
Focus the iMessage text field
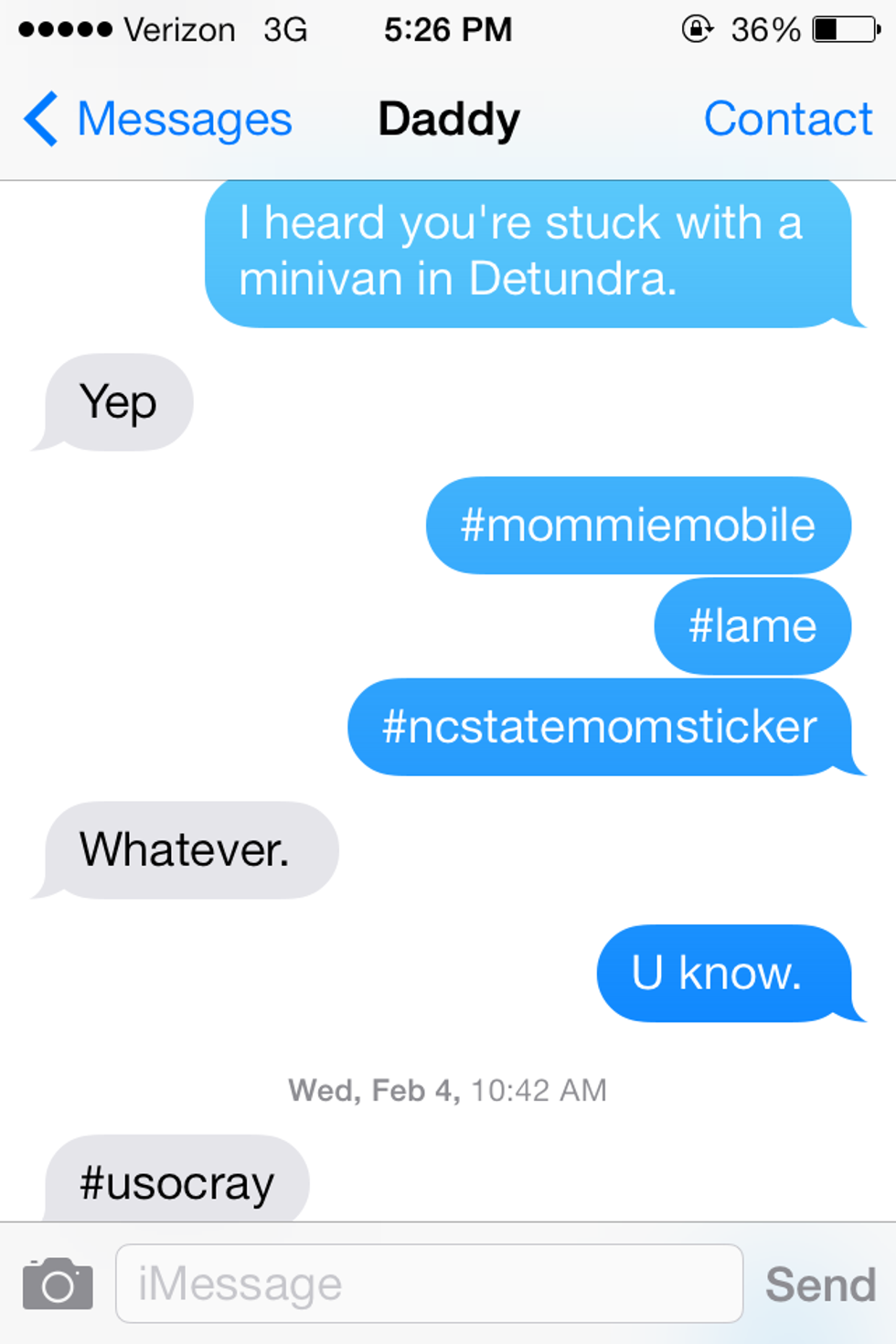[x=428, y=1284]
